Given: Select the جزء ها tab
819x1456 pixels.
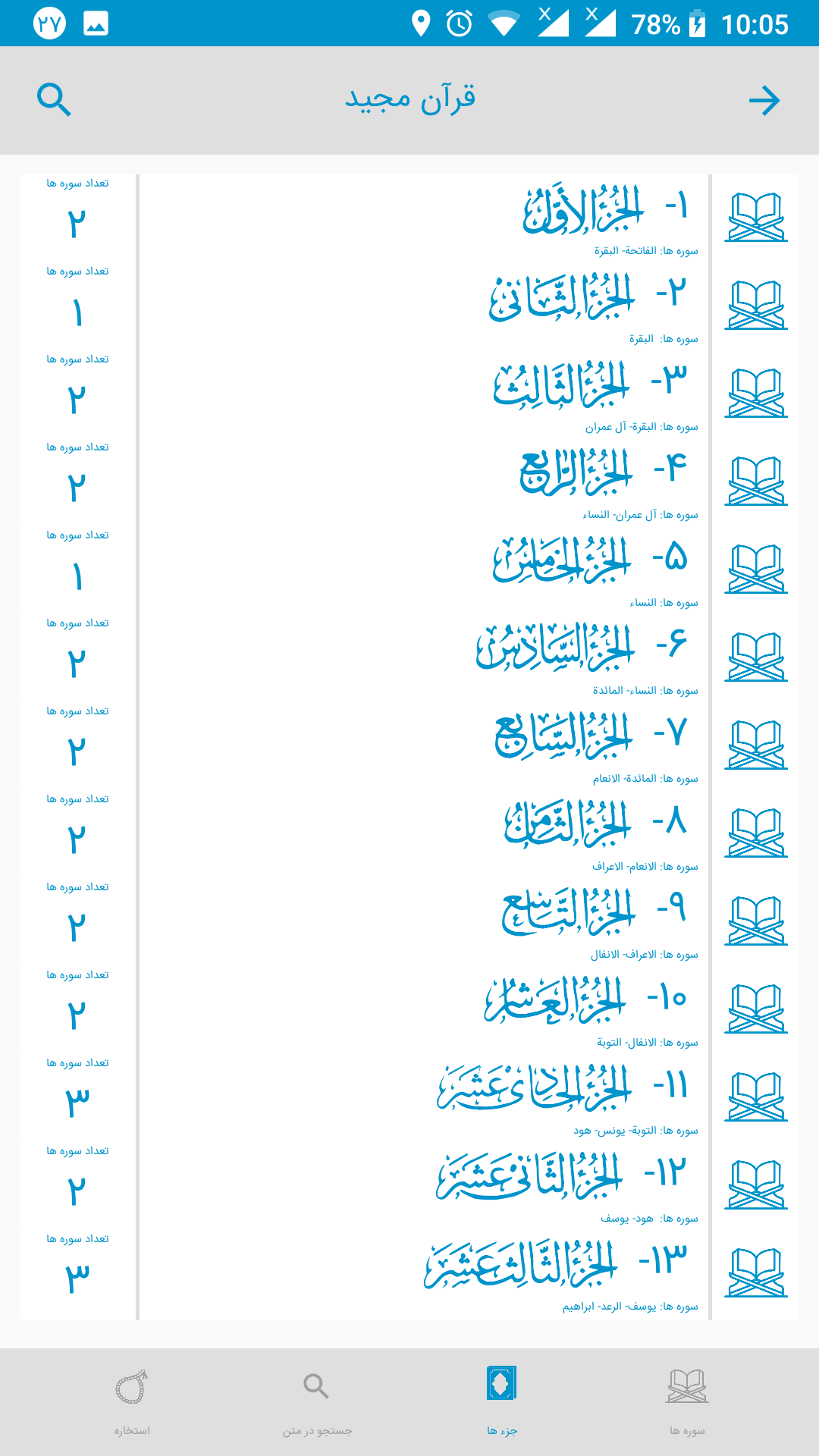Looking at the screenshot, I should click(x=501, y=1401).
